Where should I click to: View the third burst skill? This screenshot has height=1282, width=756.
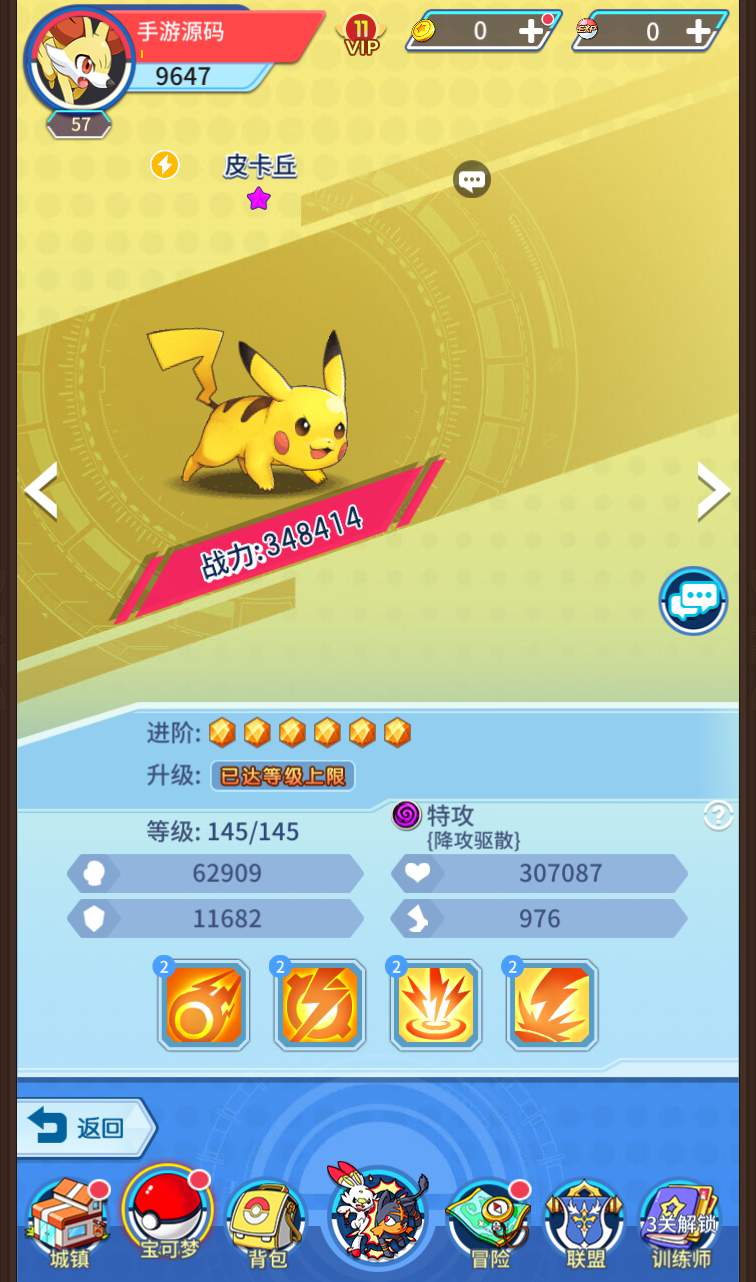436,1004
